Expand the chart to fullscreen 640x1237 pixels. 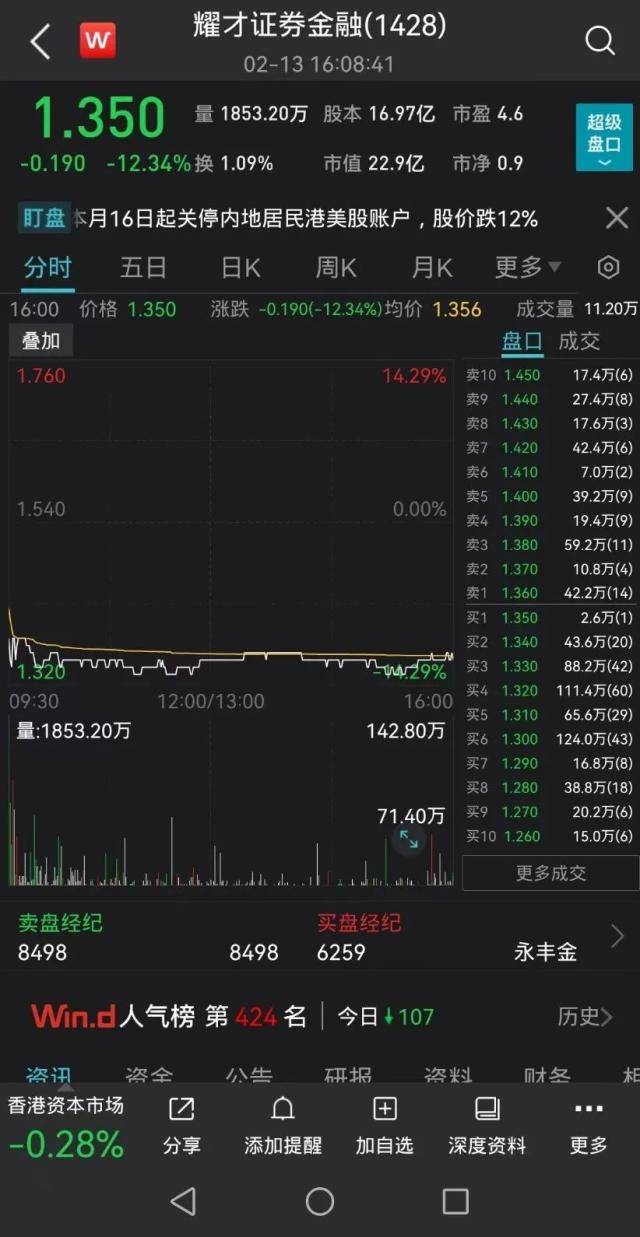[409, 839]
